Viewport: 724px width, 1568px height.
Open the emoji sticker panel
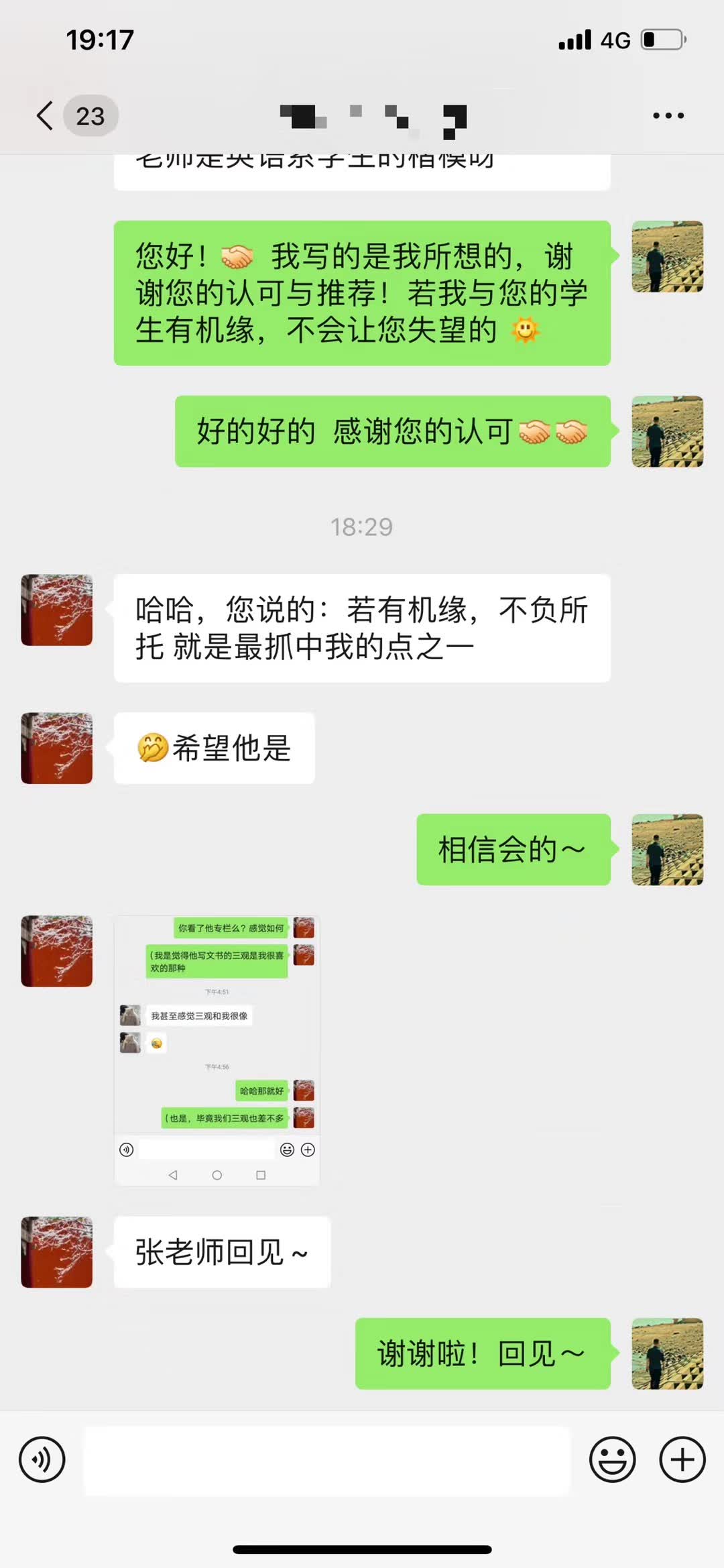[612, 1459]
